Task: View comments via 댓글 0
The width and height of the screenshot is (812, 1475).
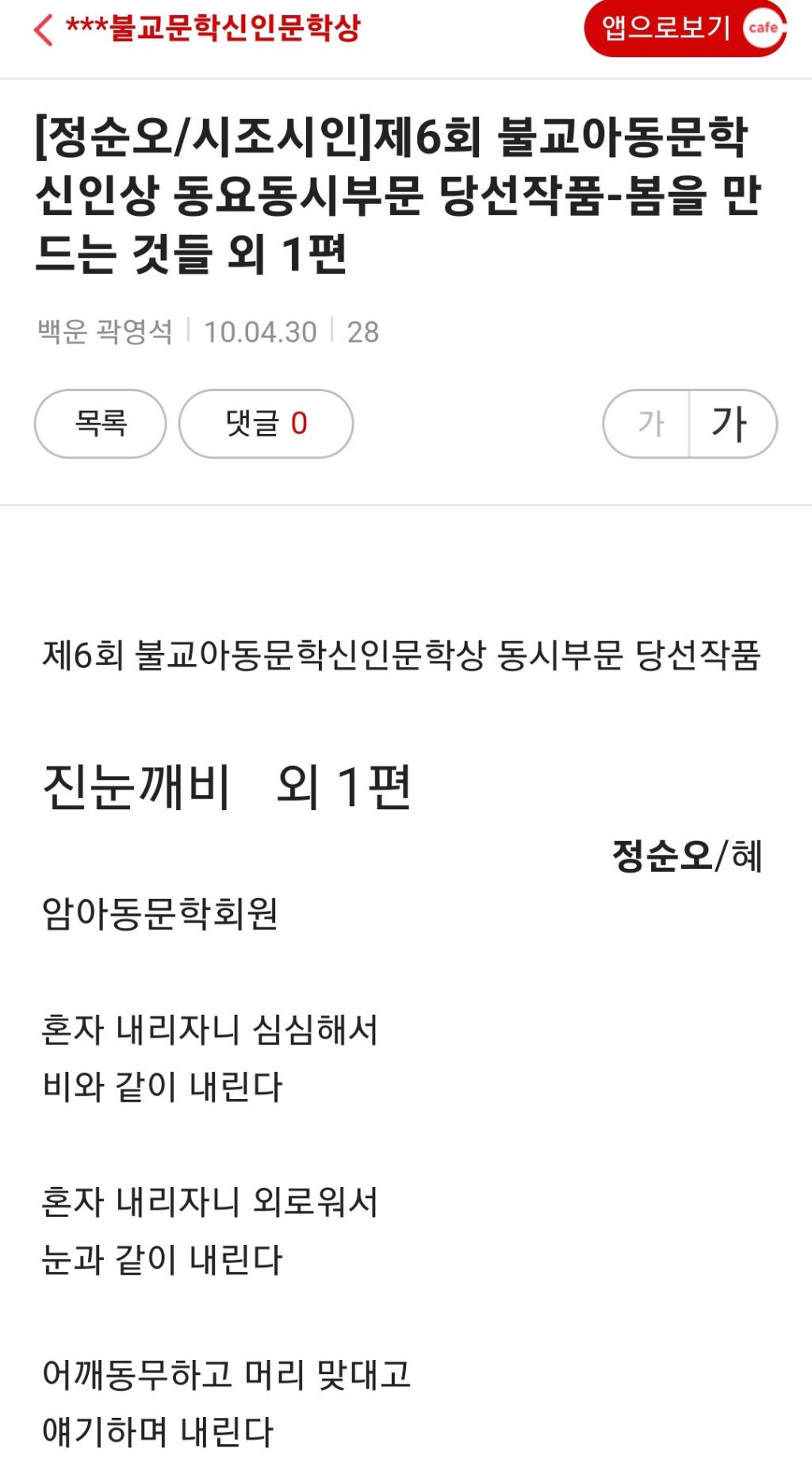Action: 266,424
